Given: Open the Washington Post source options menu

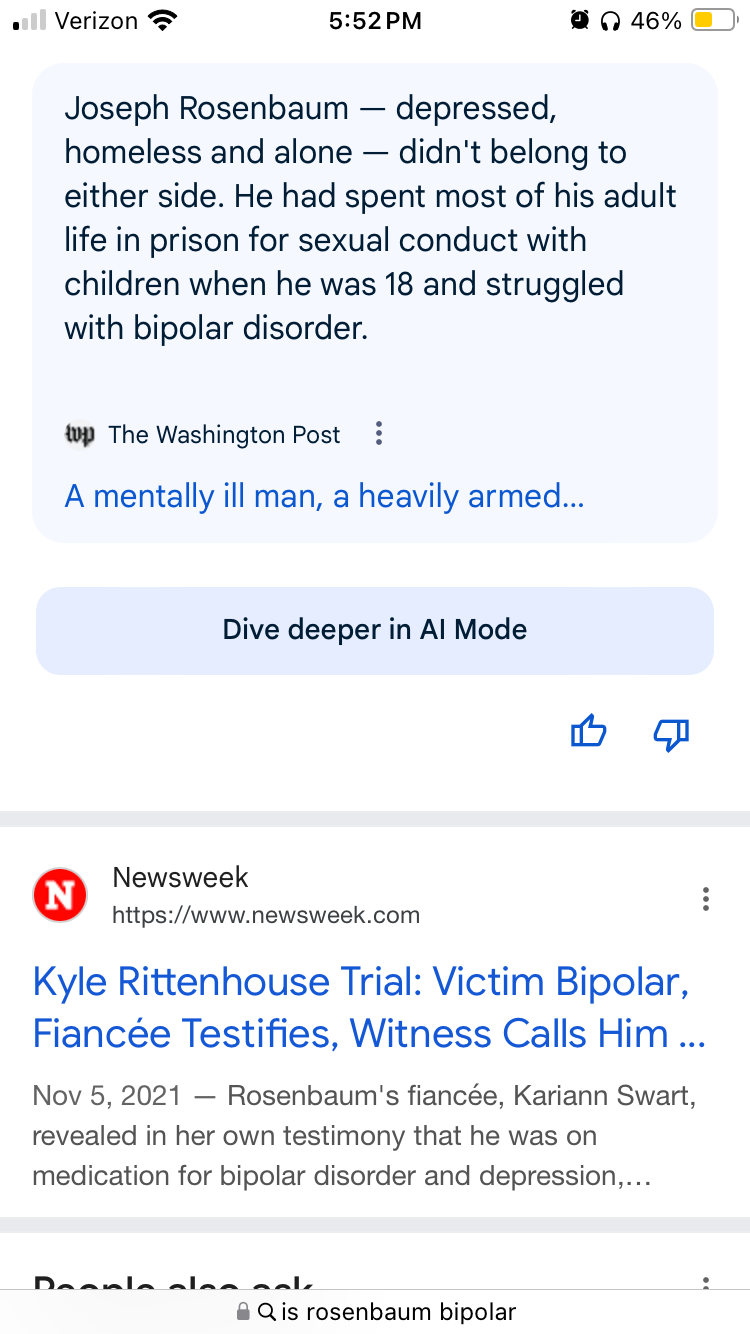Looking at the screenshot, I should (x=378, y=434).
